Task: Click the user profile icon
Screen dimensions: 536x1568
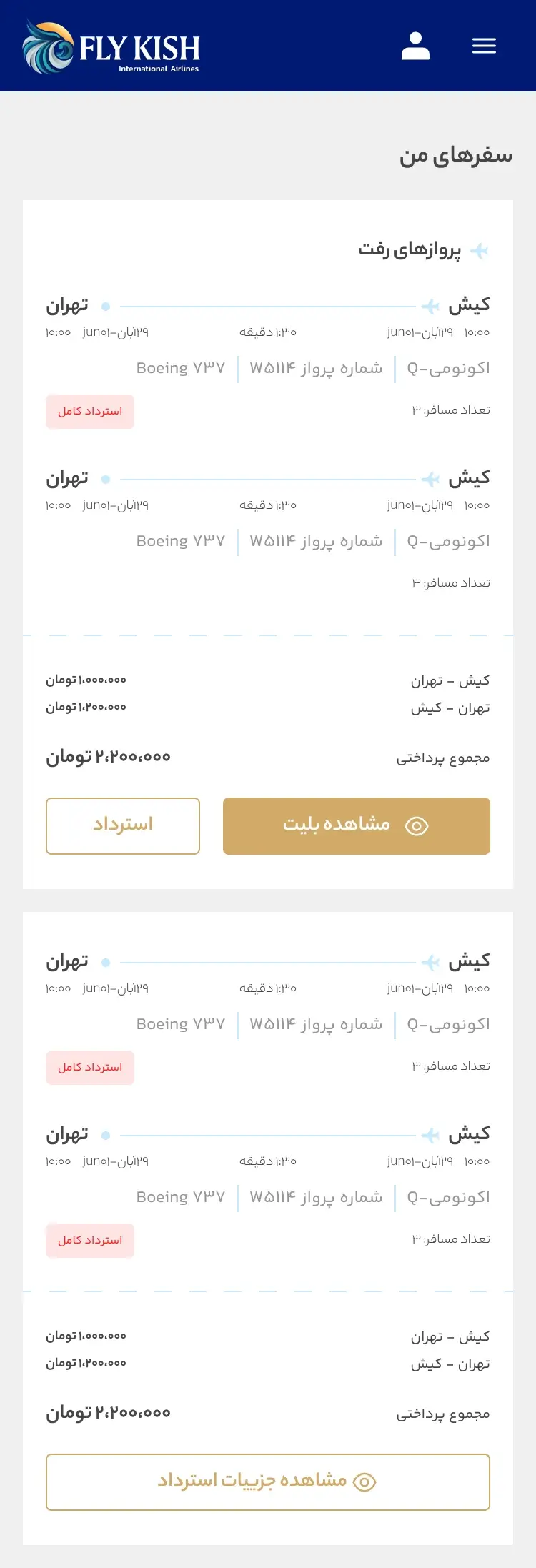Action: click(x=416, y=45)
